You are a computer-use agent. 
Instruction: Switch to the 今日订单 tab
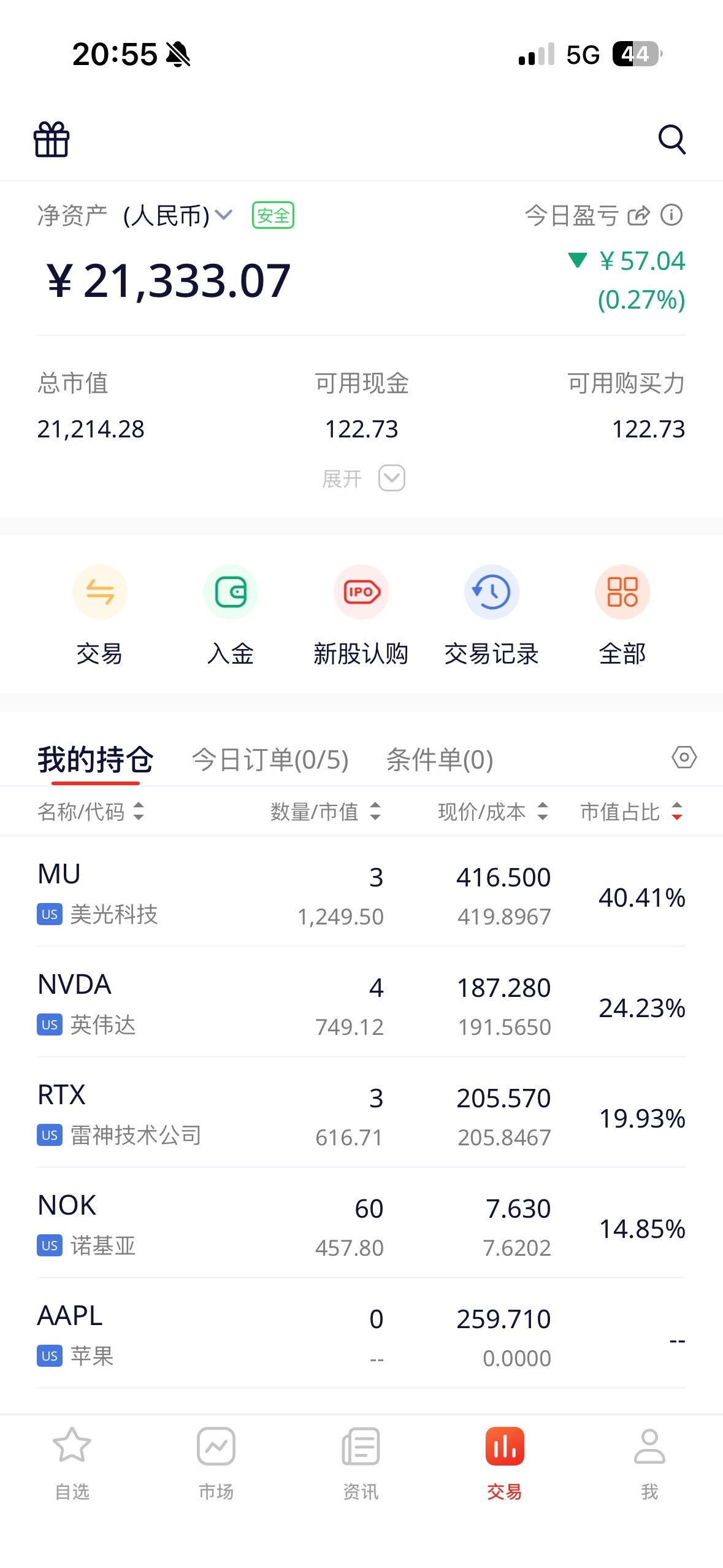point(270,759)
